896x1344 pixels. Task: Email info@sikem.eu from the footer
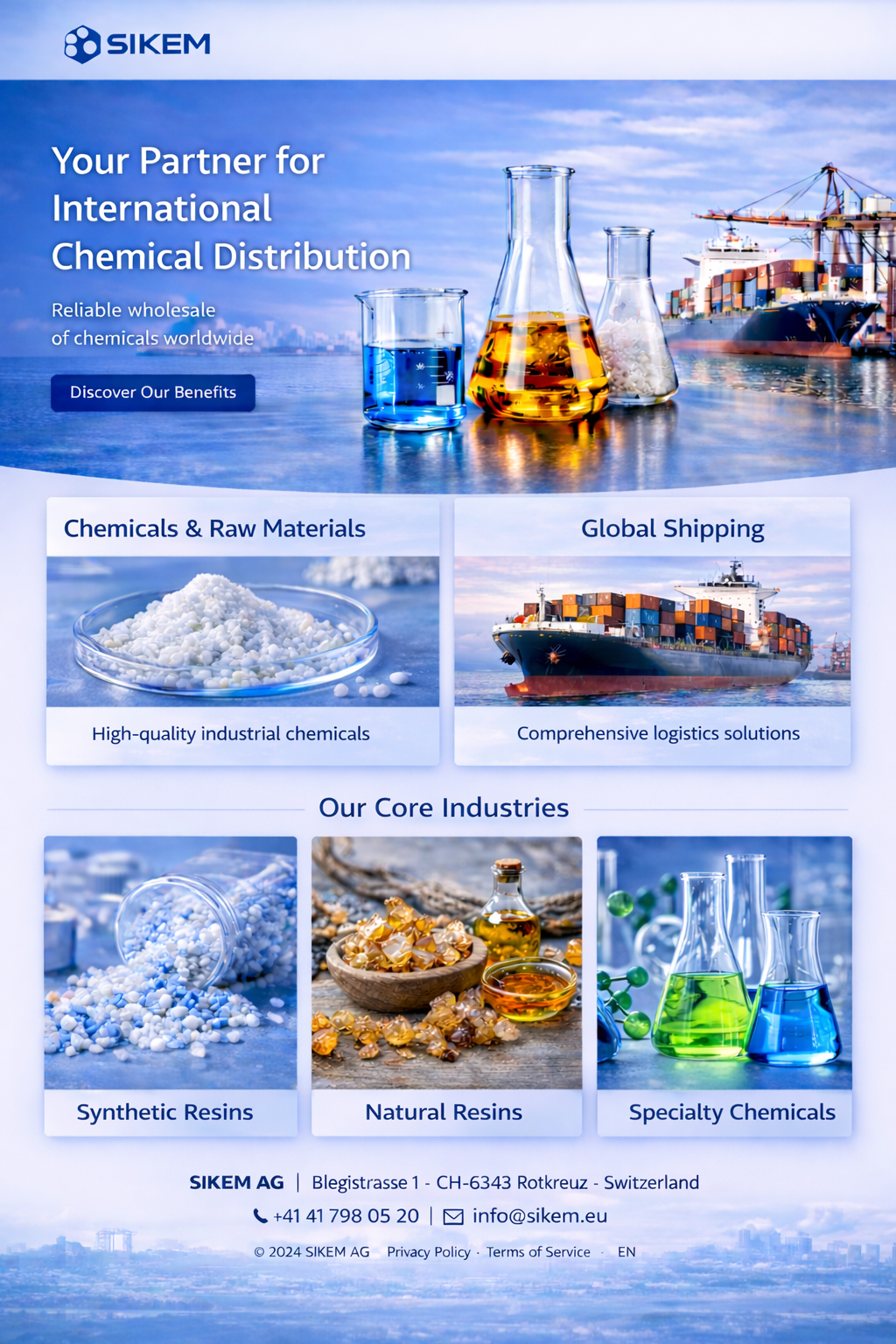538,1216
